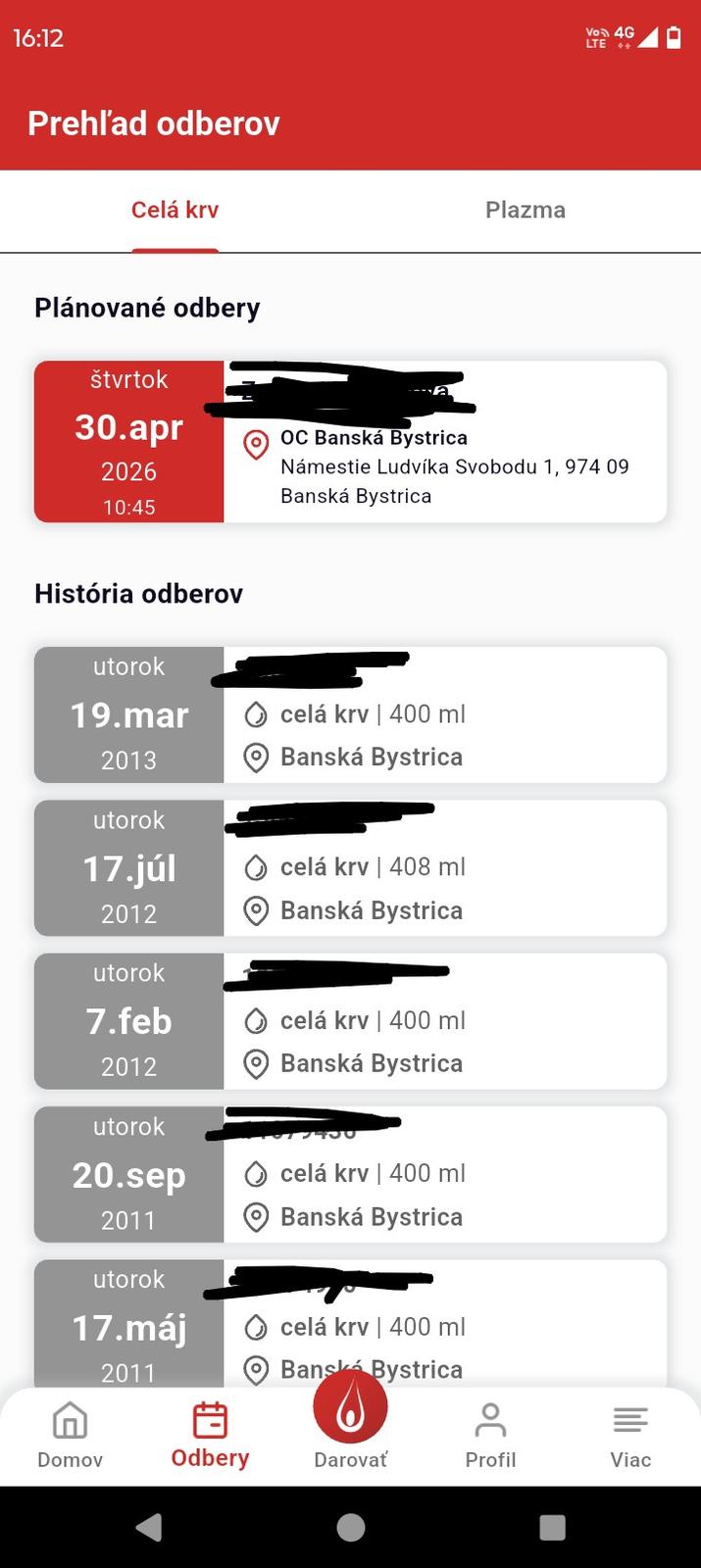
Task: Open the Profil tab
Action: pos(490,1435)
